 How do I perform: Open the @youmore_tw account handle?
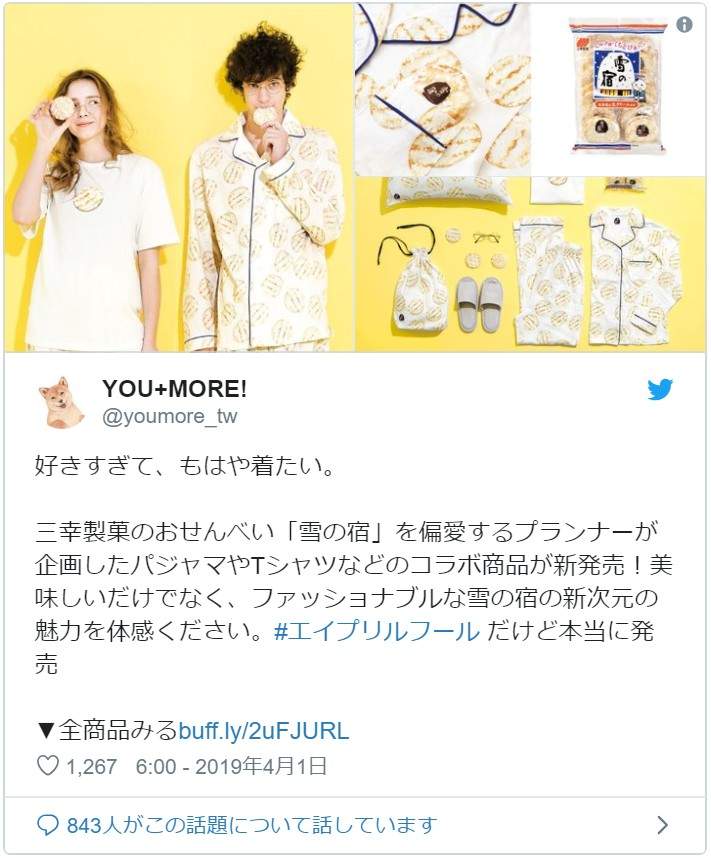point(170,417)
